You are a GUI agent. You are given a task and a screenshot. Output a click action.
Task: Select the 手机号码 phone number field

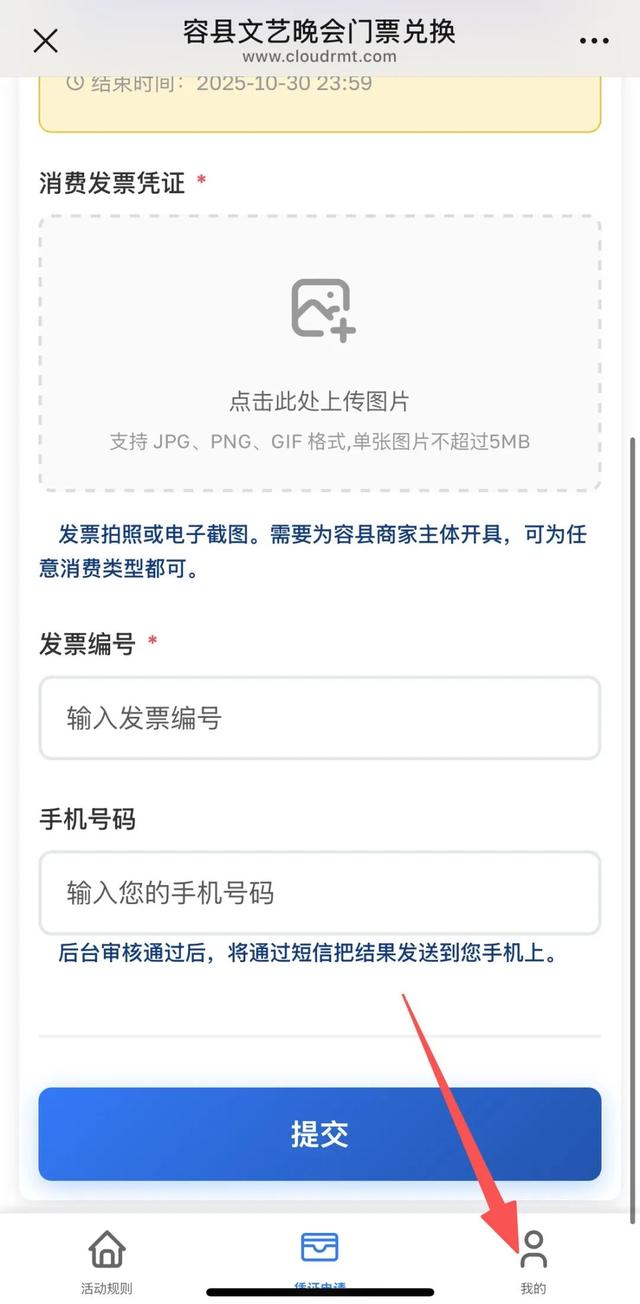[320, 893]
